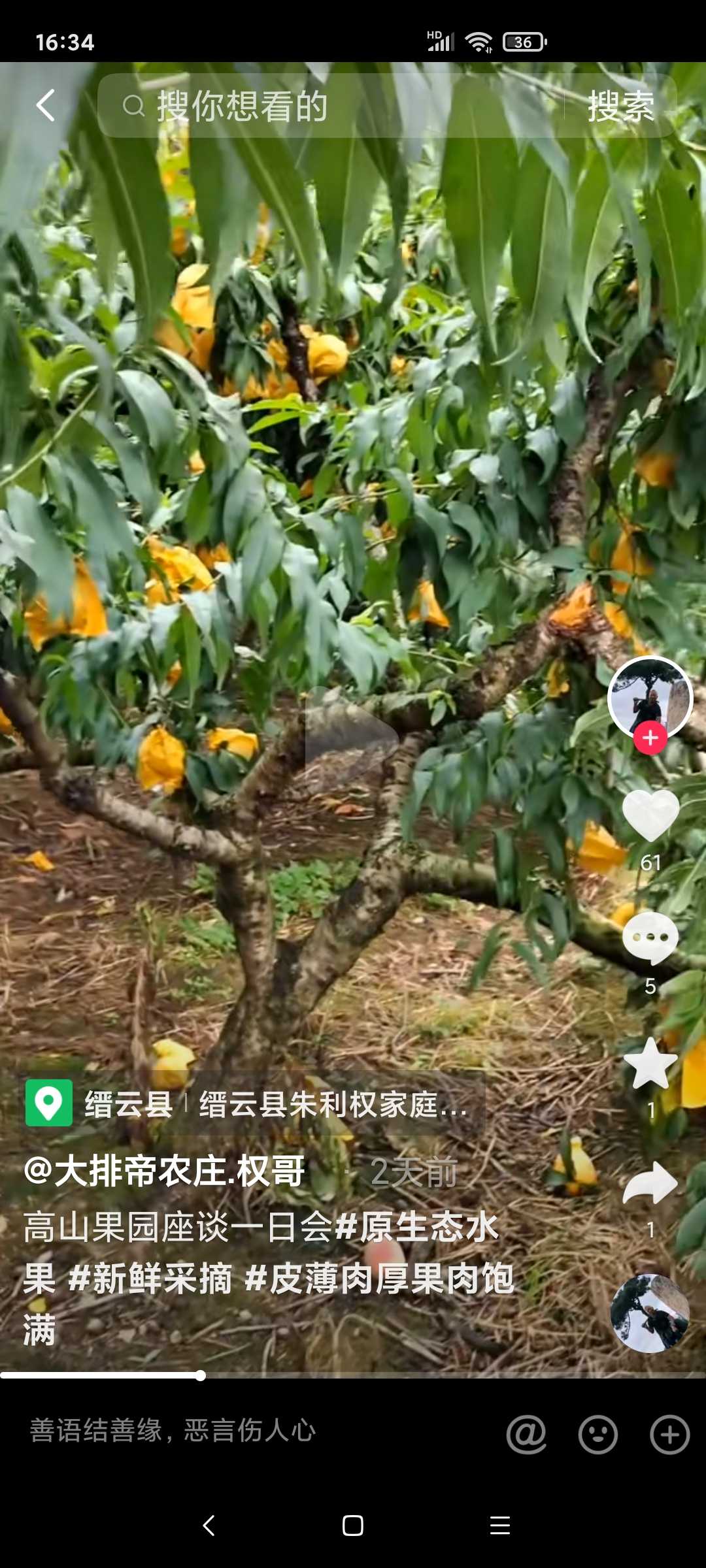Open the #新鲜采摘 hashtag

click(150, 1279)
